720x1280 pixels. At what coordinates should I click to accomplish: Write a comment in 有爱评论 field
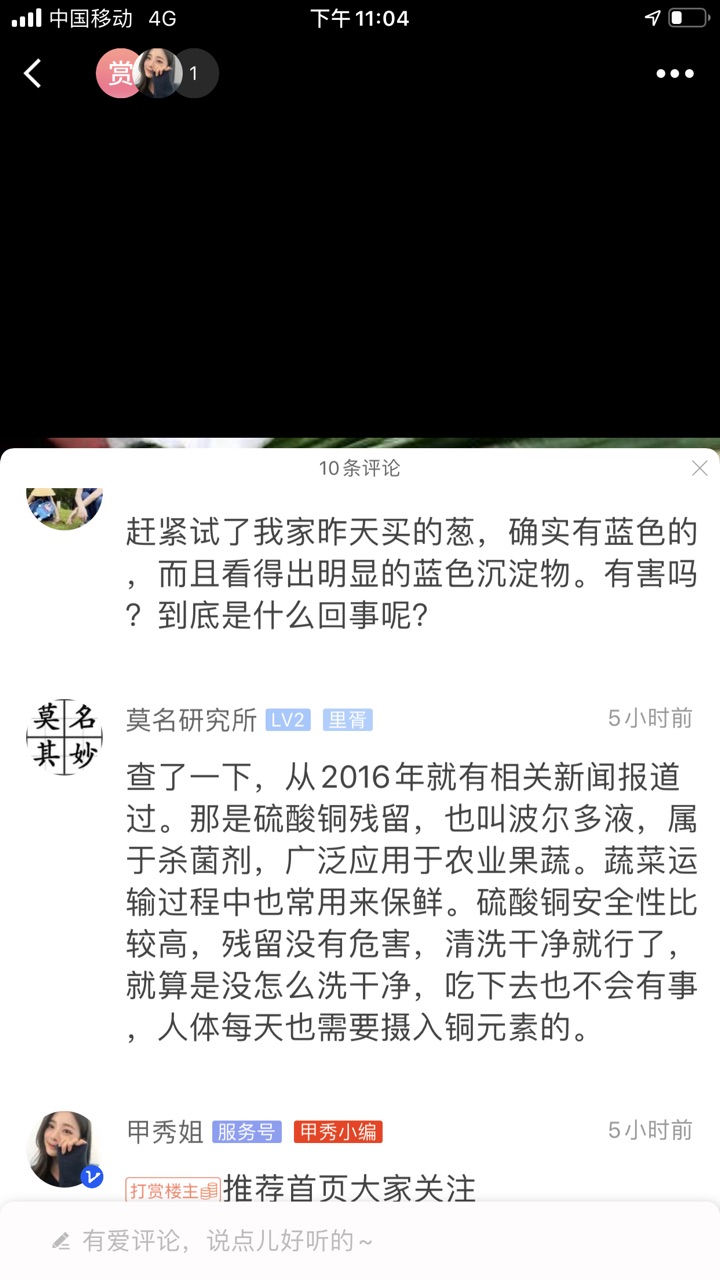(360, 1241)
